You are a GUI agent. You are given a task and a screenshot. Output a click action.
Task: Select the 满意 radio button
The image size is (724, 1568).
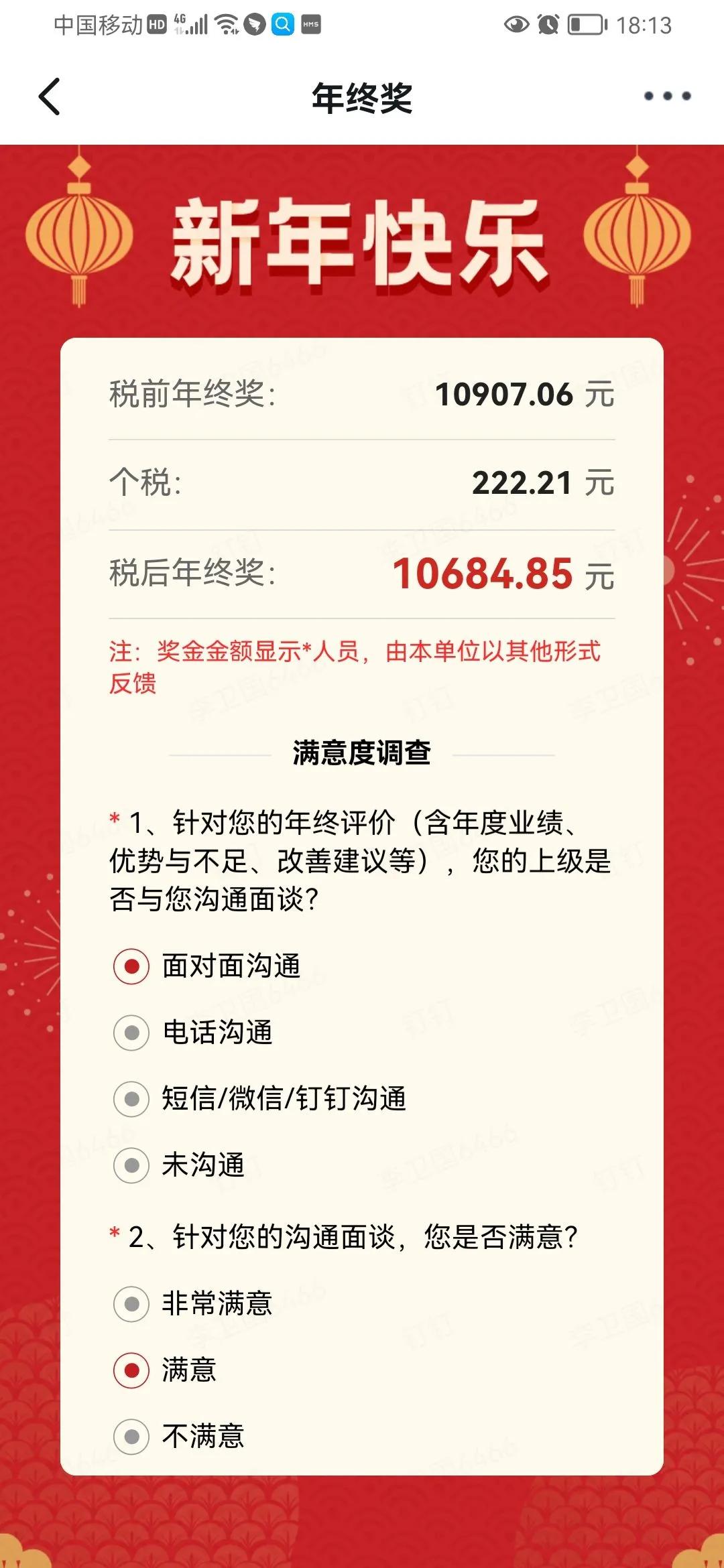[131, 1370]
